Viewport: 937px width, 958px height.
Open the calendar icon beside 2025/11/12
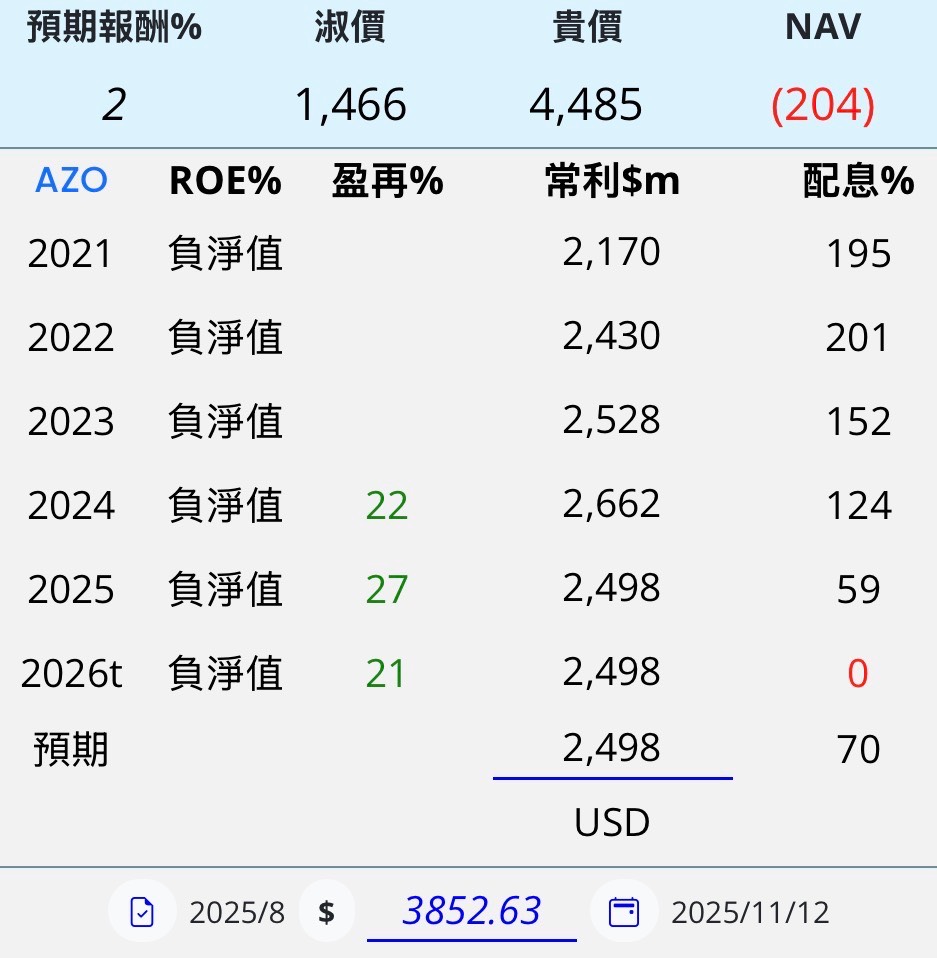pos(624,912)
